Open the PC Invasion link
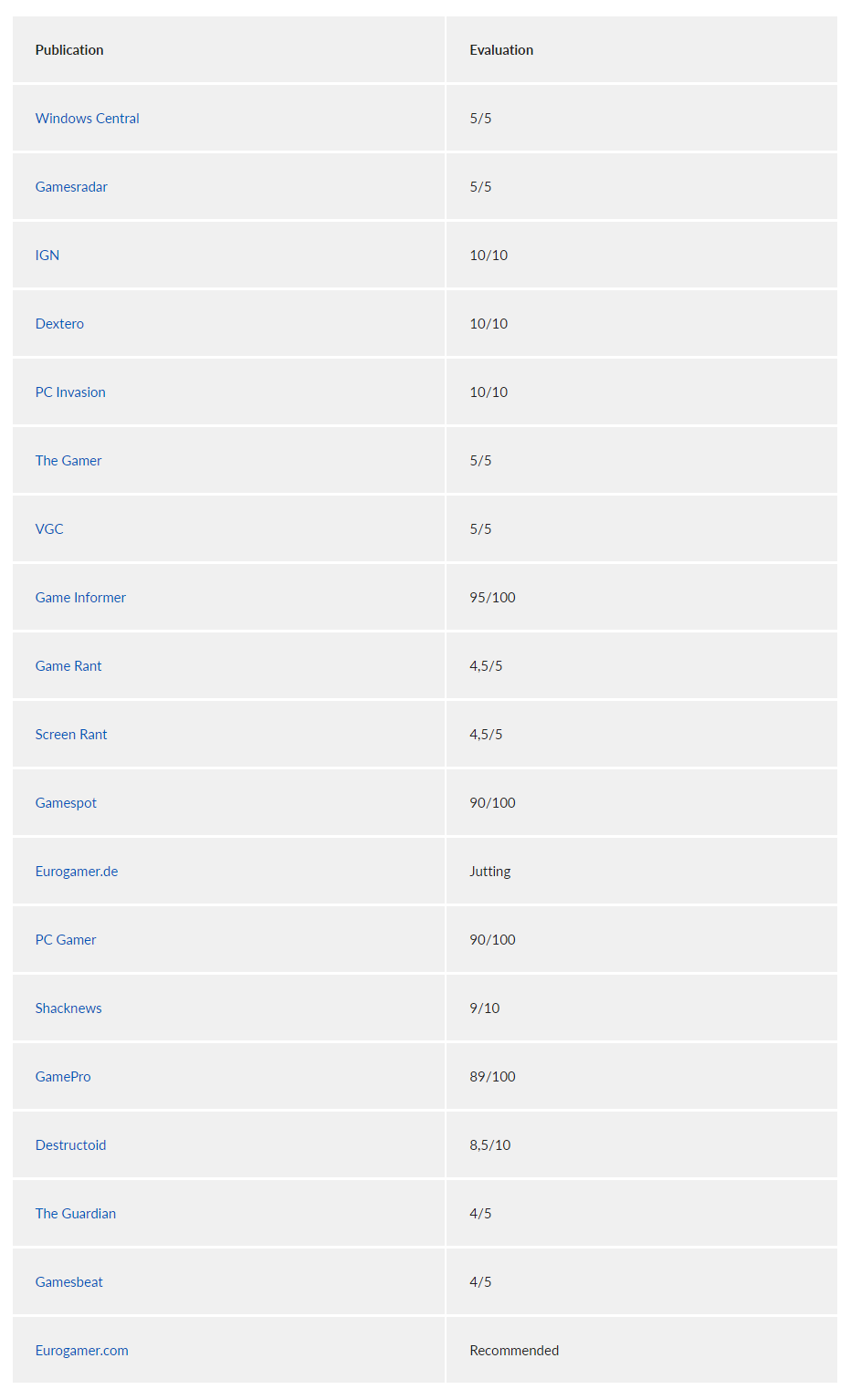The height and width of the screenshot is (1400, 851). (x=70, y=392)
